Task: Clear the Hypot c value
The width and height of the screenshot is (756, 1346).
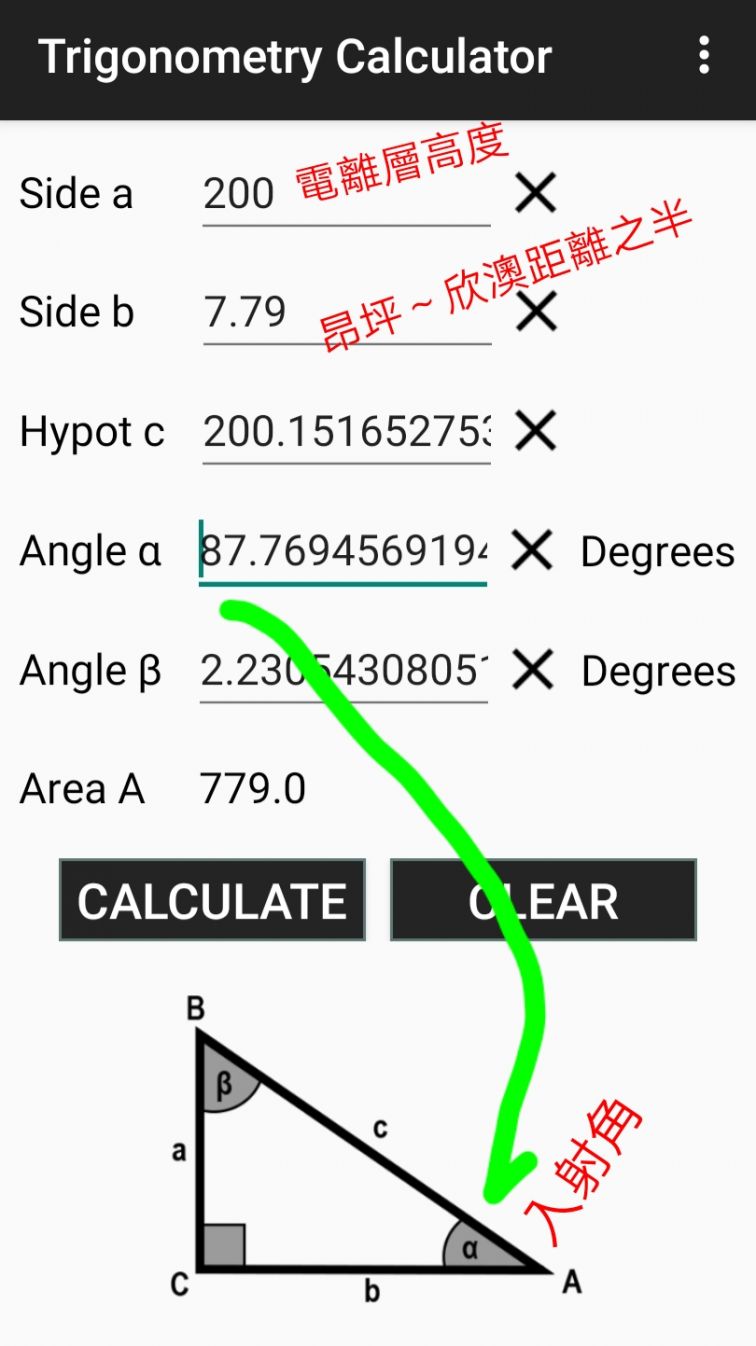Action: tap(535, 432)
